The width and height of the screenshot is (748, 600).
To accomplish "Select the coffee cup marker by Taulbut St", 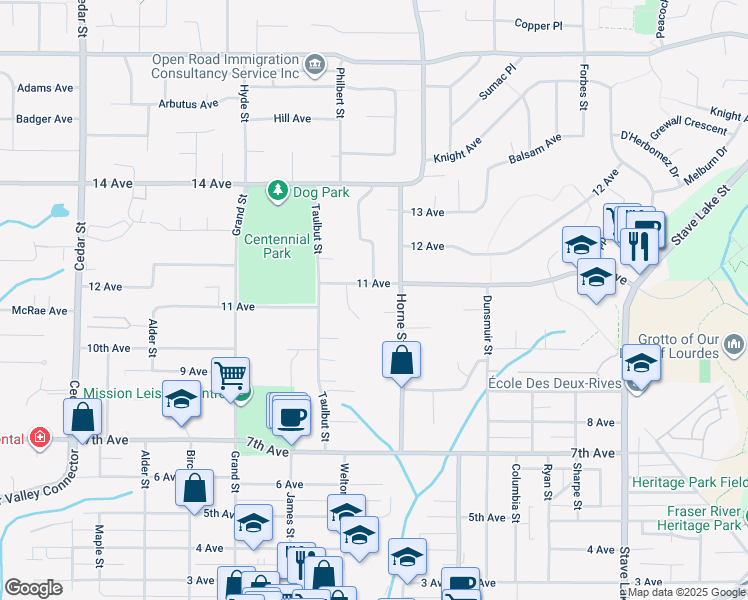I will click(291, 416).
